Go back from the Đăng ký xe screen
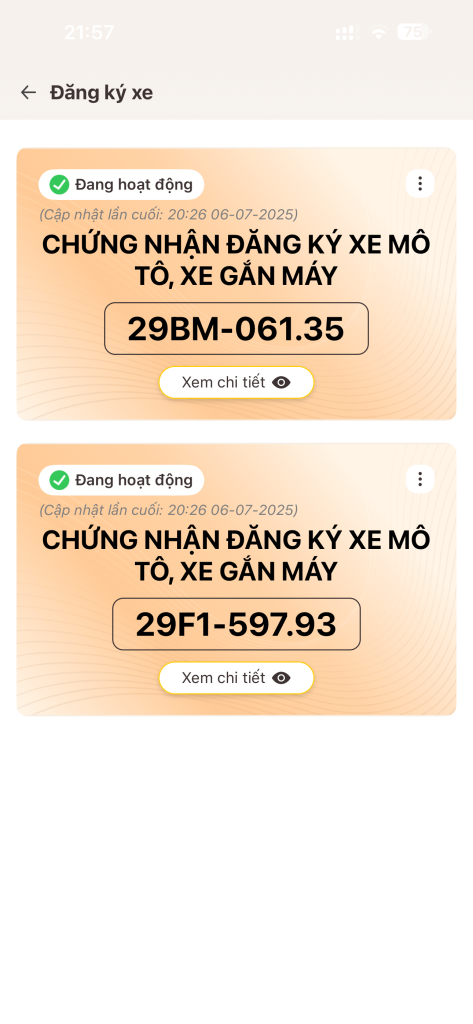 [28, 93]
